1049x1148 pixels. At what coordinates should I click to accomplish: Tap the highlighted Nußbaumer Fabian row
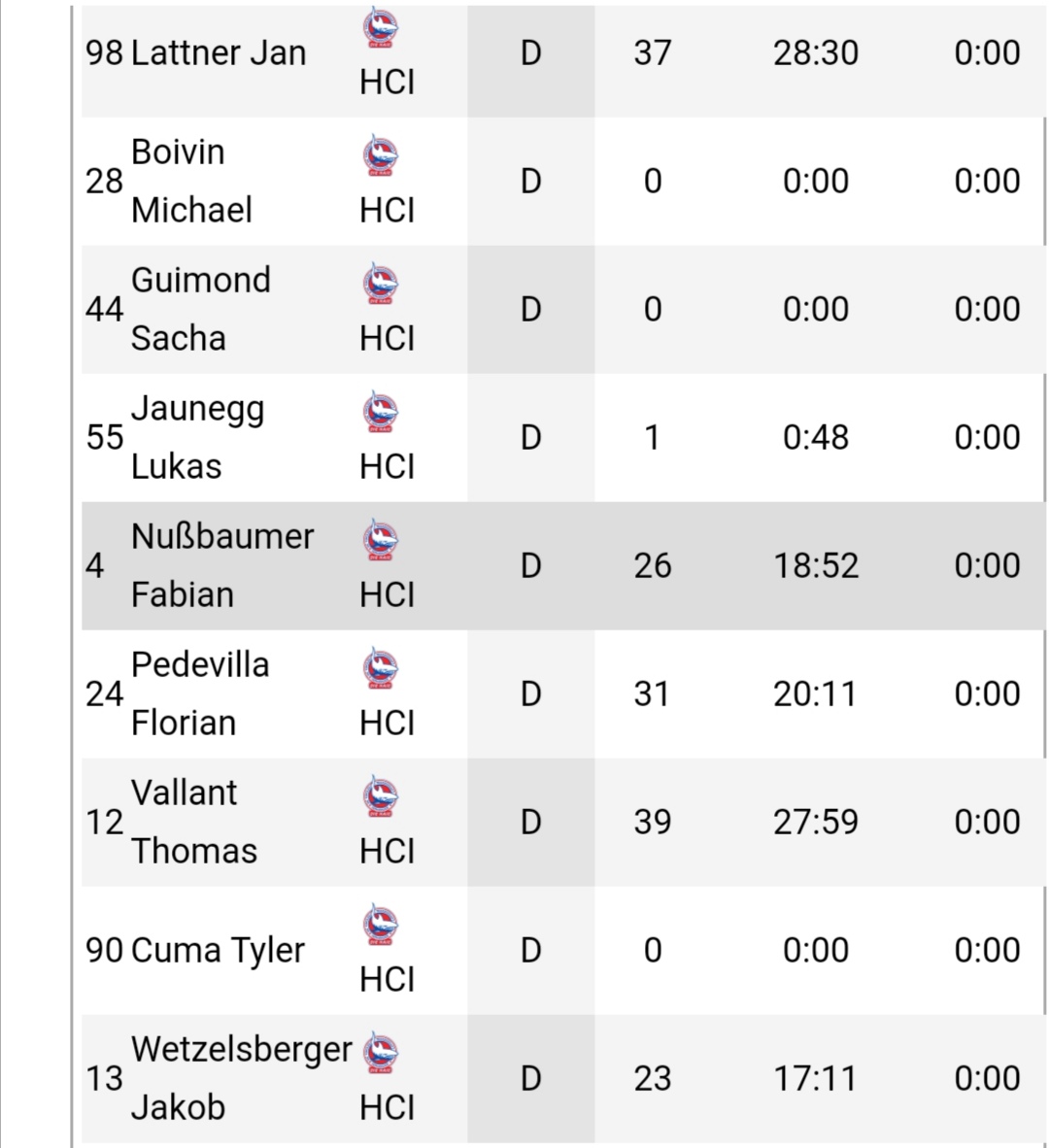[x=222, y=566]
